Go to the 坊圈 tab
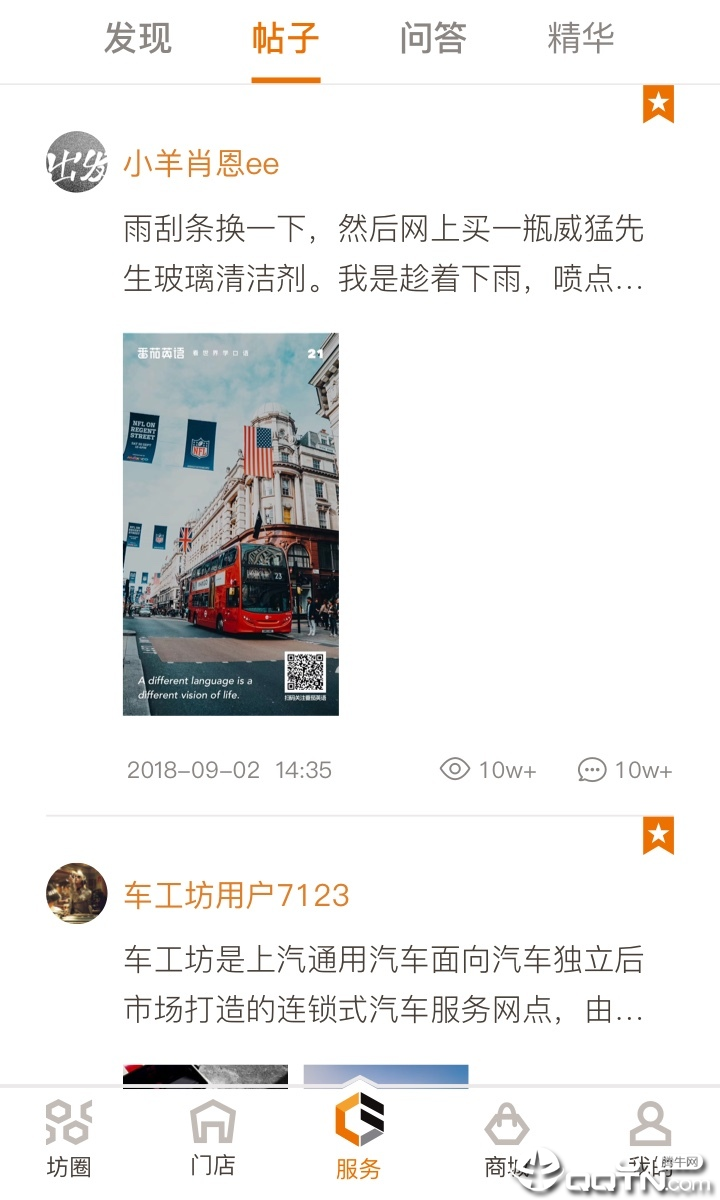 coord(69,1138)
